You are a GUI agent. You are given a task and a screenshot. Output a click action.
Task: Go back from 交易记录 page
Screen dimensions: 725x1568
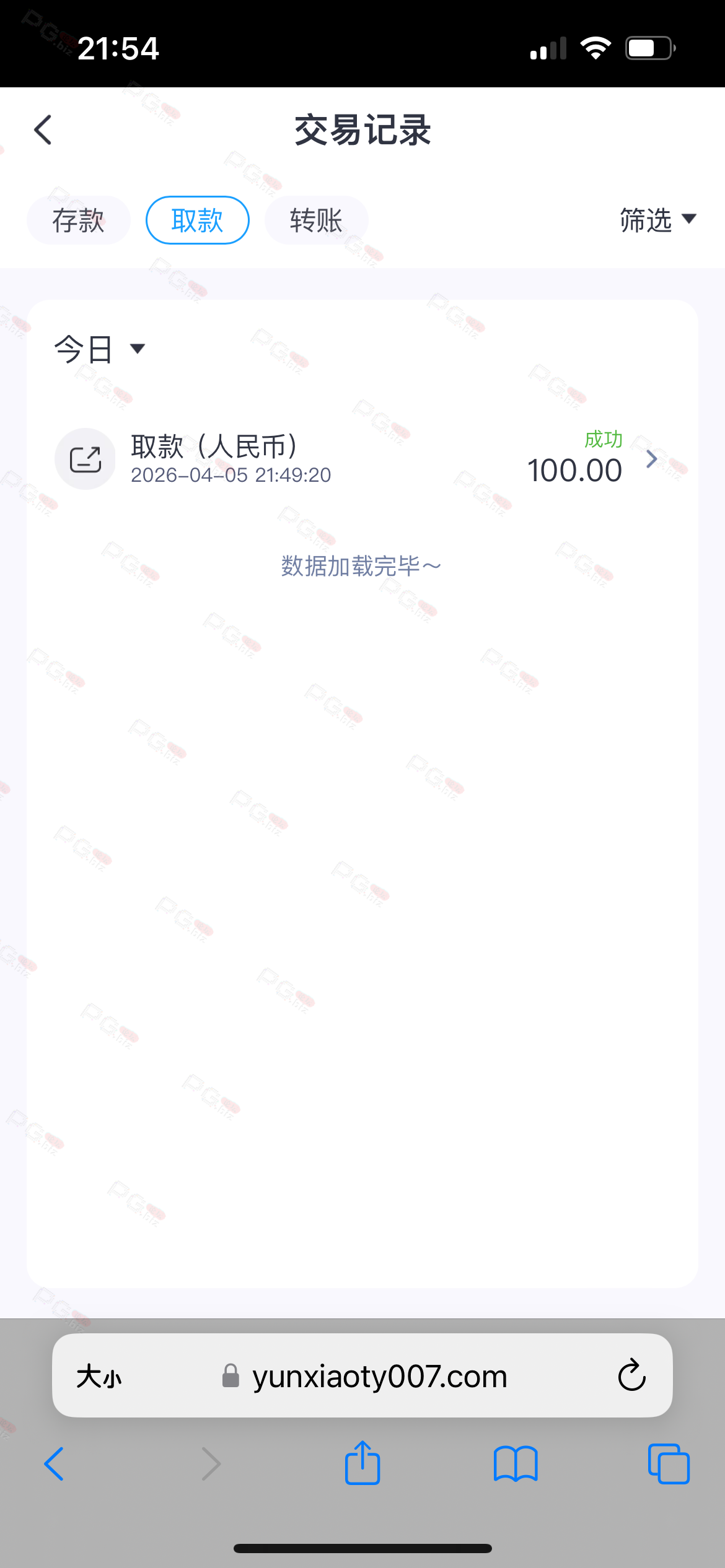43,130
